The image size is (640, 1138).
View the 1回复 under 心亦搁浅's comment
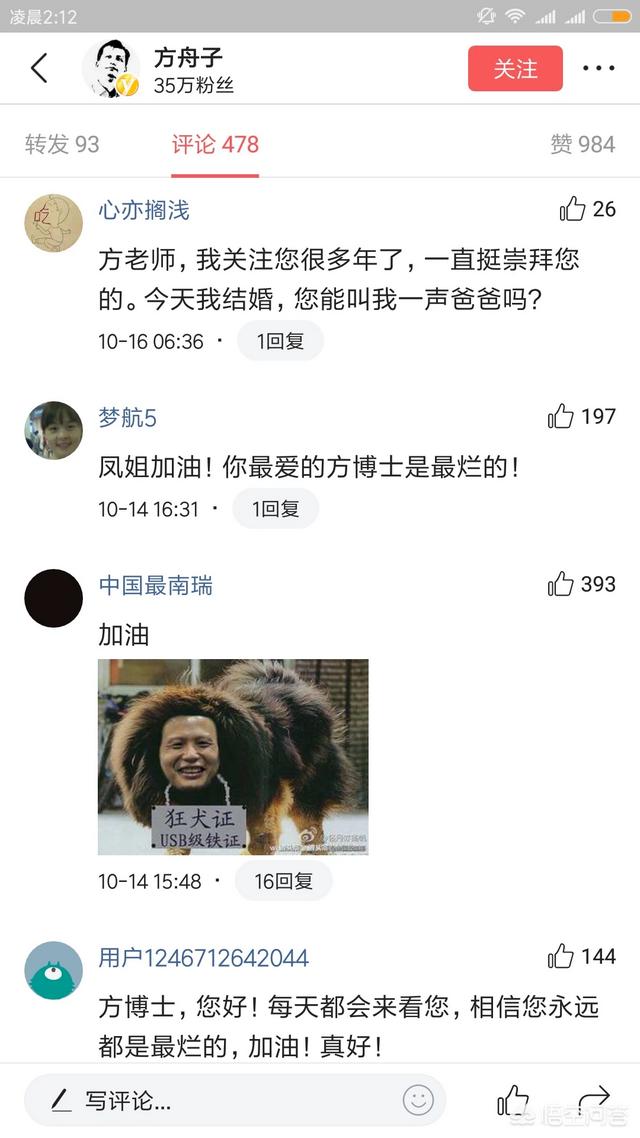click(280, 341)
